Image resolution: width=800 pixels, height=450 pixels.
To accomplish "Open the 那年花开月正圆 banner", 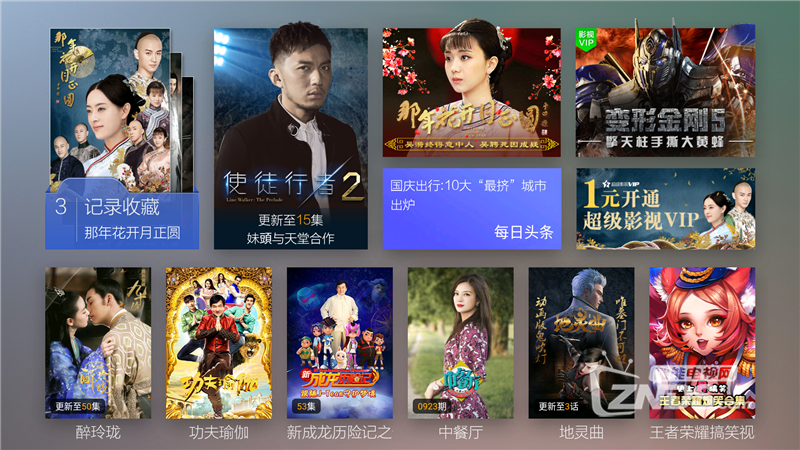I will pos(471,92).
